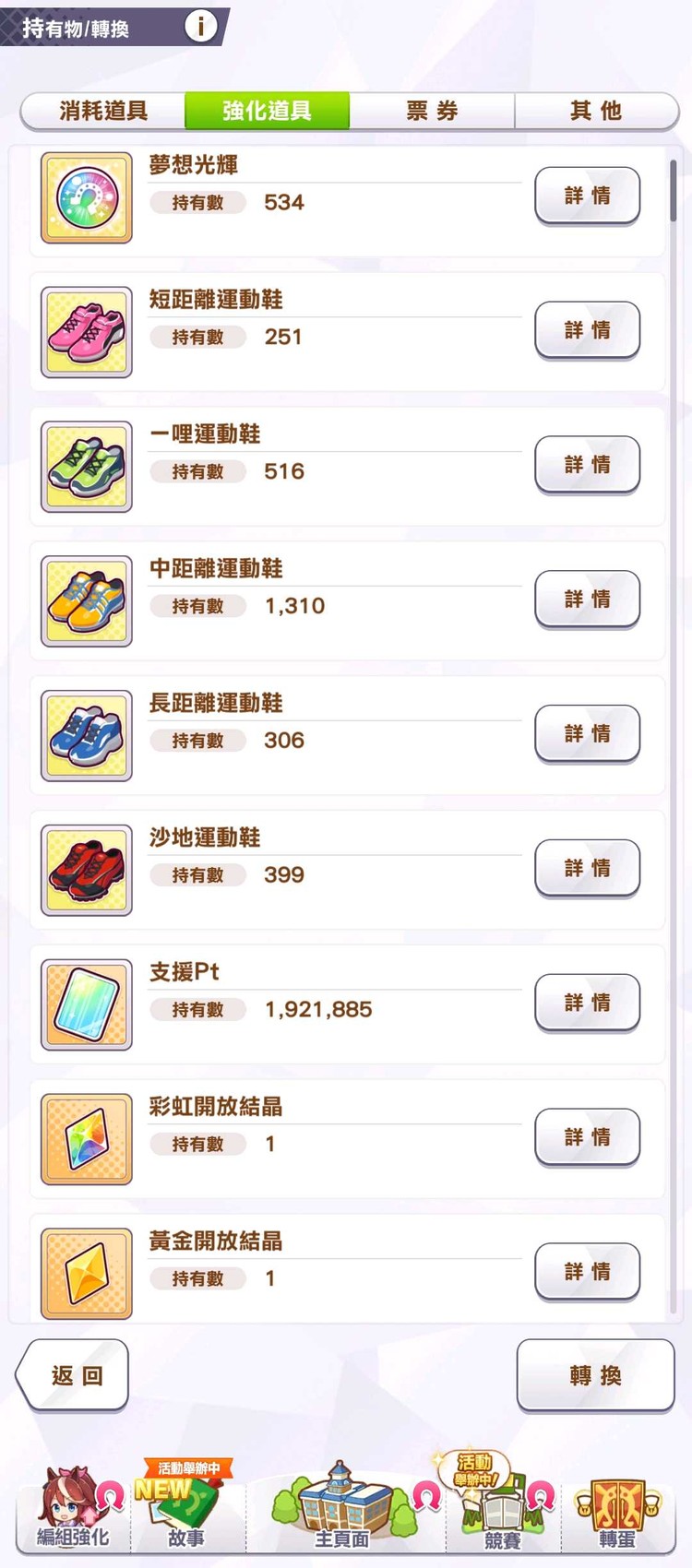Select the yellow 中距離運動鞋 shoes icon
The height and width of the screenshot is (1568, 692).
point(86,600)
